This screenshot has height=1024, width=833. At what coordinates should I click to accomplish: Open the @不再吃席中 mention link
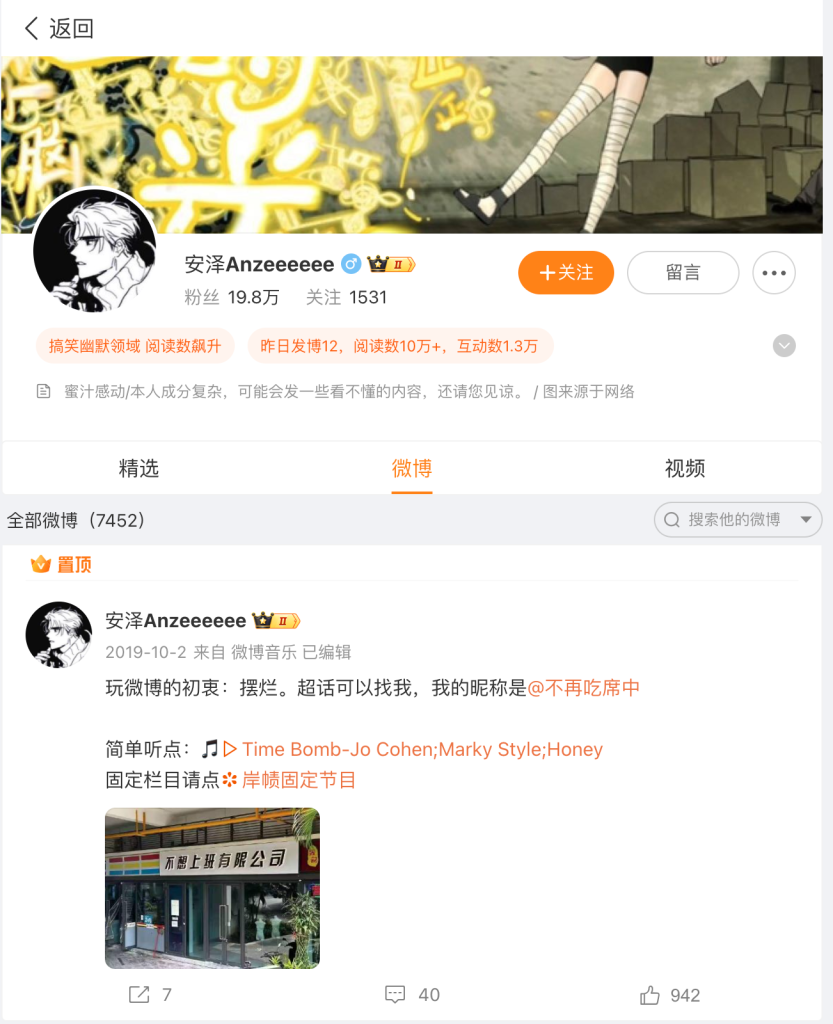583,688
